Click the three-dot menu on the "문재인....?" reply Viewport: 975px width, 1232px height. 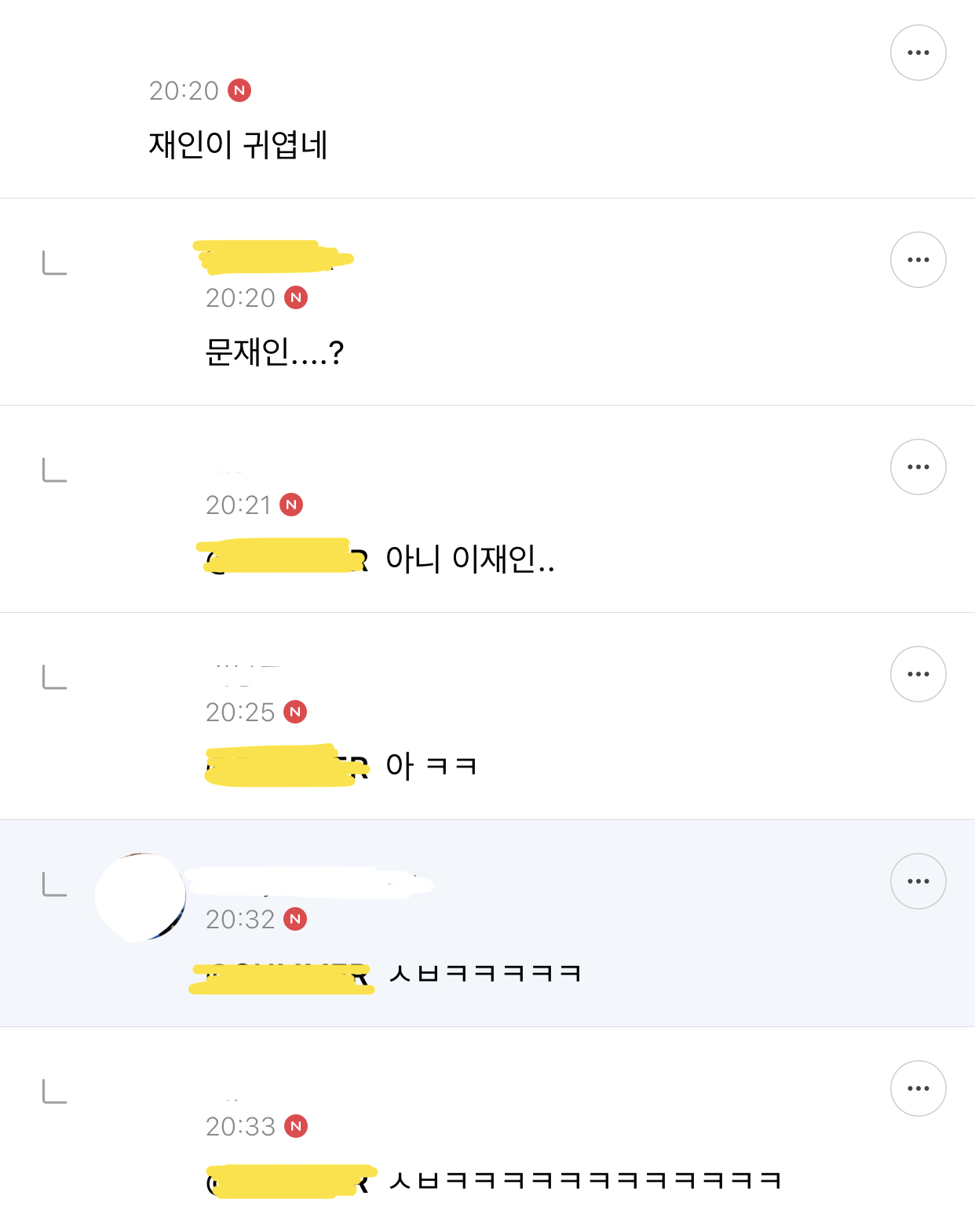(x=918, y=259)
